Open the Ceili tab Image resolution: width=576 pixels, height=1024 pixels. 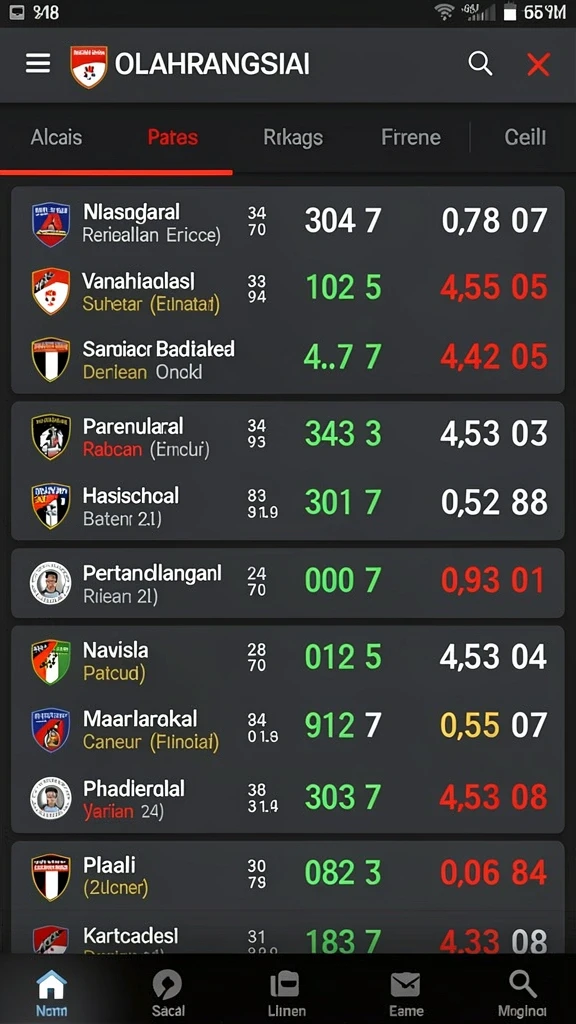click(x=525, y=137)
